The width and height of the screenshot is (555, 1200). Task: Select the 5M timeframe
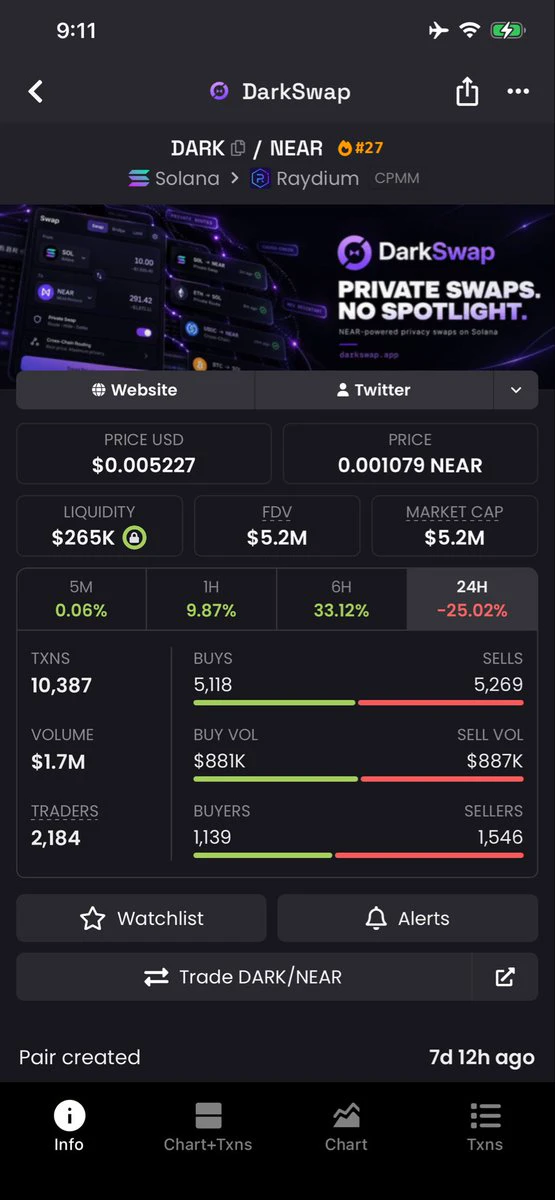coord(81,599)
